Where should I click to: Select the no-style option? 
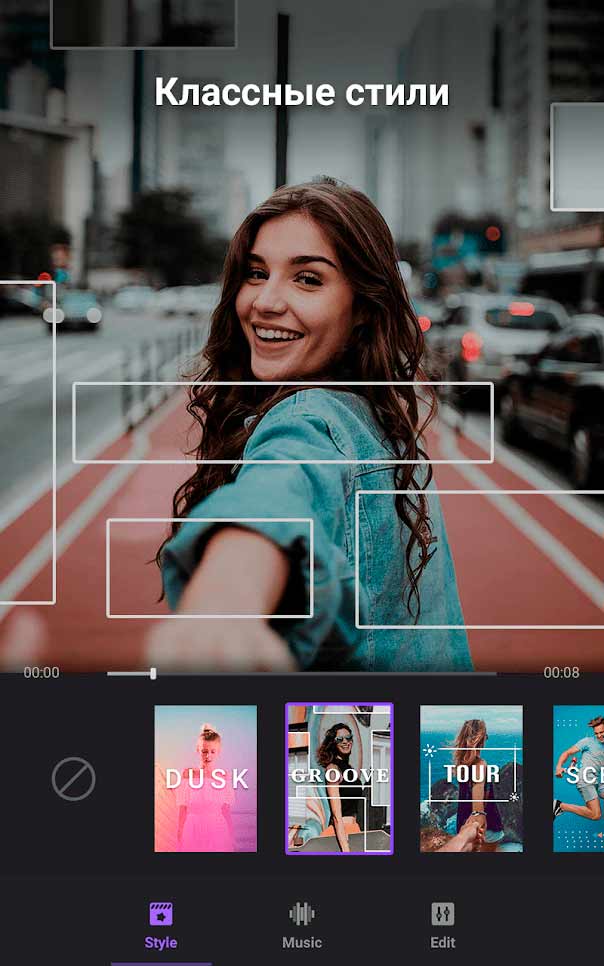[x=74, y=779]
